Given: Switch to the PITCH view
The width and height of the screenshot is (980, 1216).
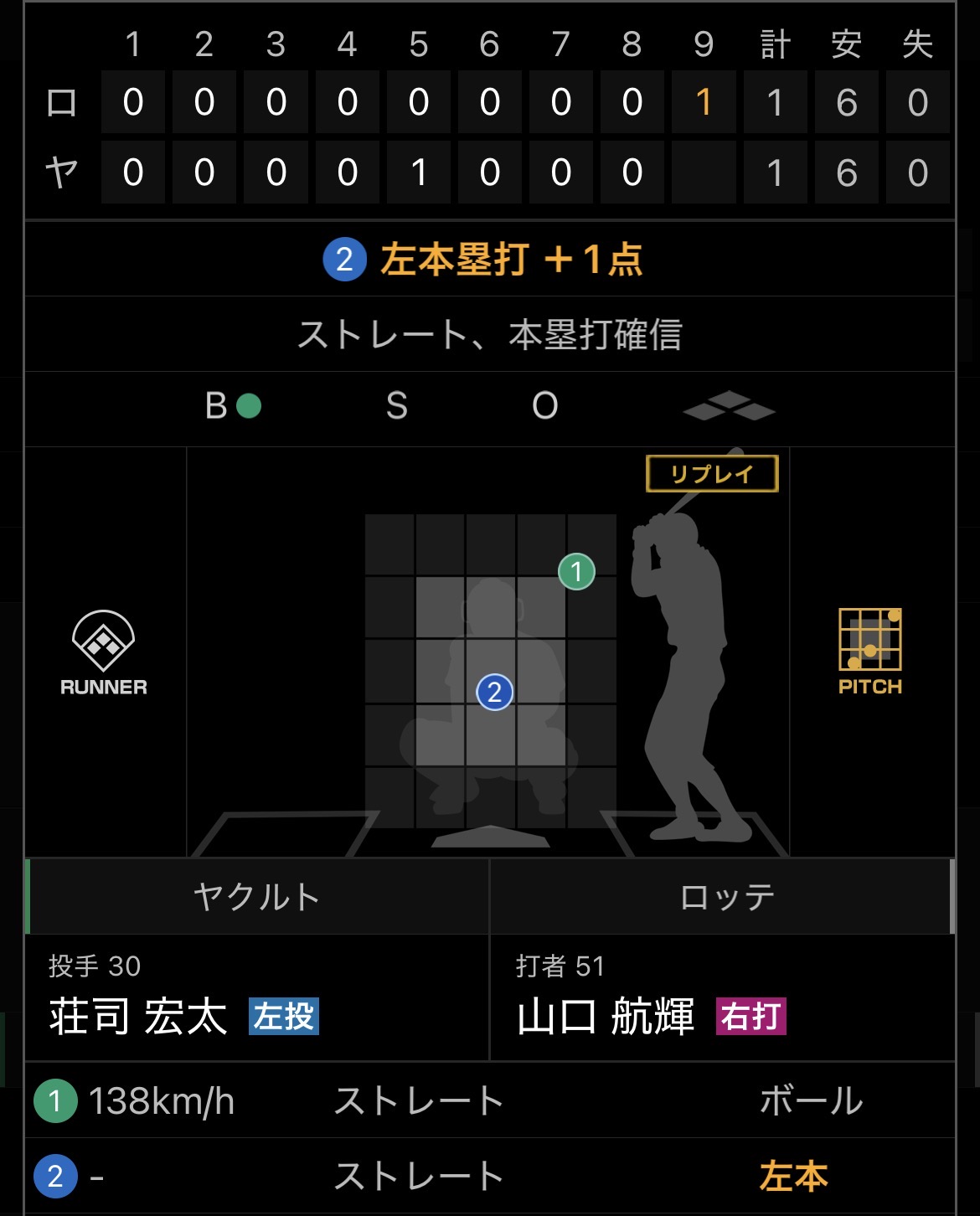Looking at the screenshot, I should pos(870,652).
